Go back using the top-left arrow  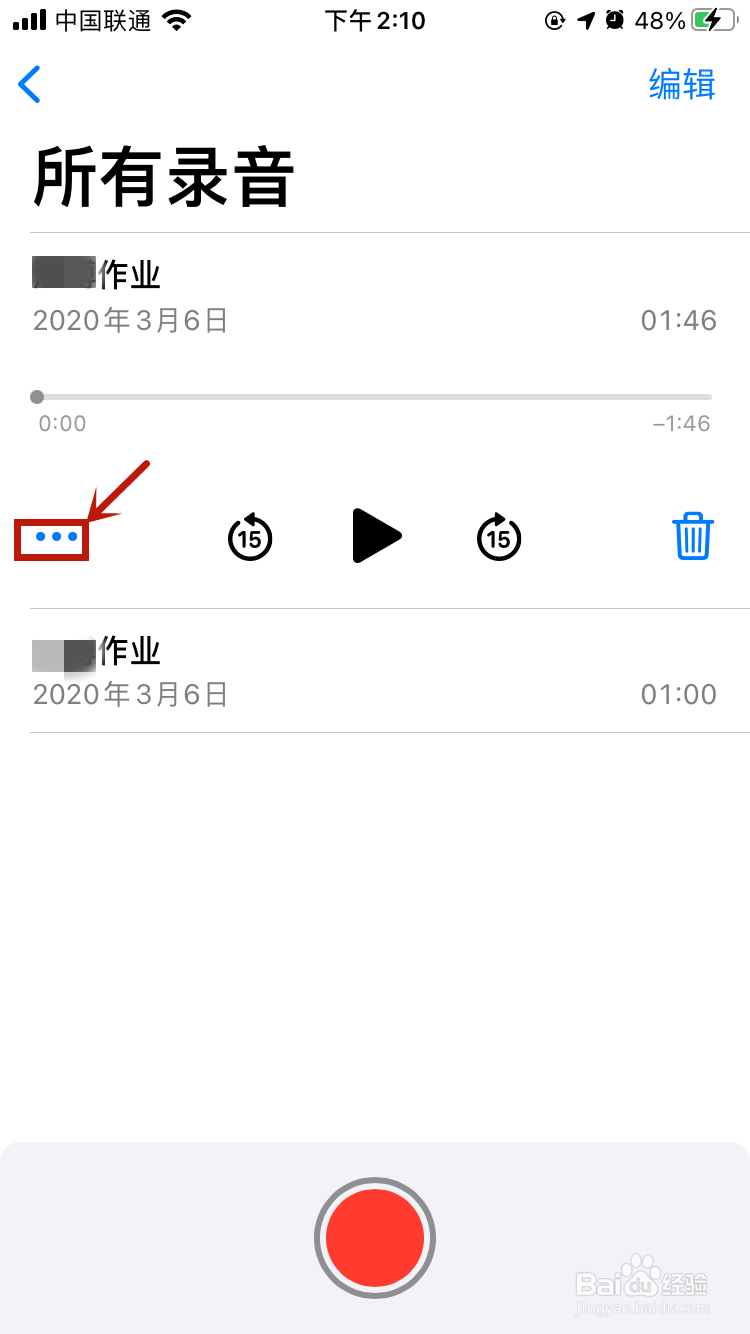pyautogui.click(x=30, y=85)
